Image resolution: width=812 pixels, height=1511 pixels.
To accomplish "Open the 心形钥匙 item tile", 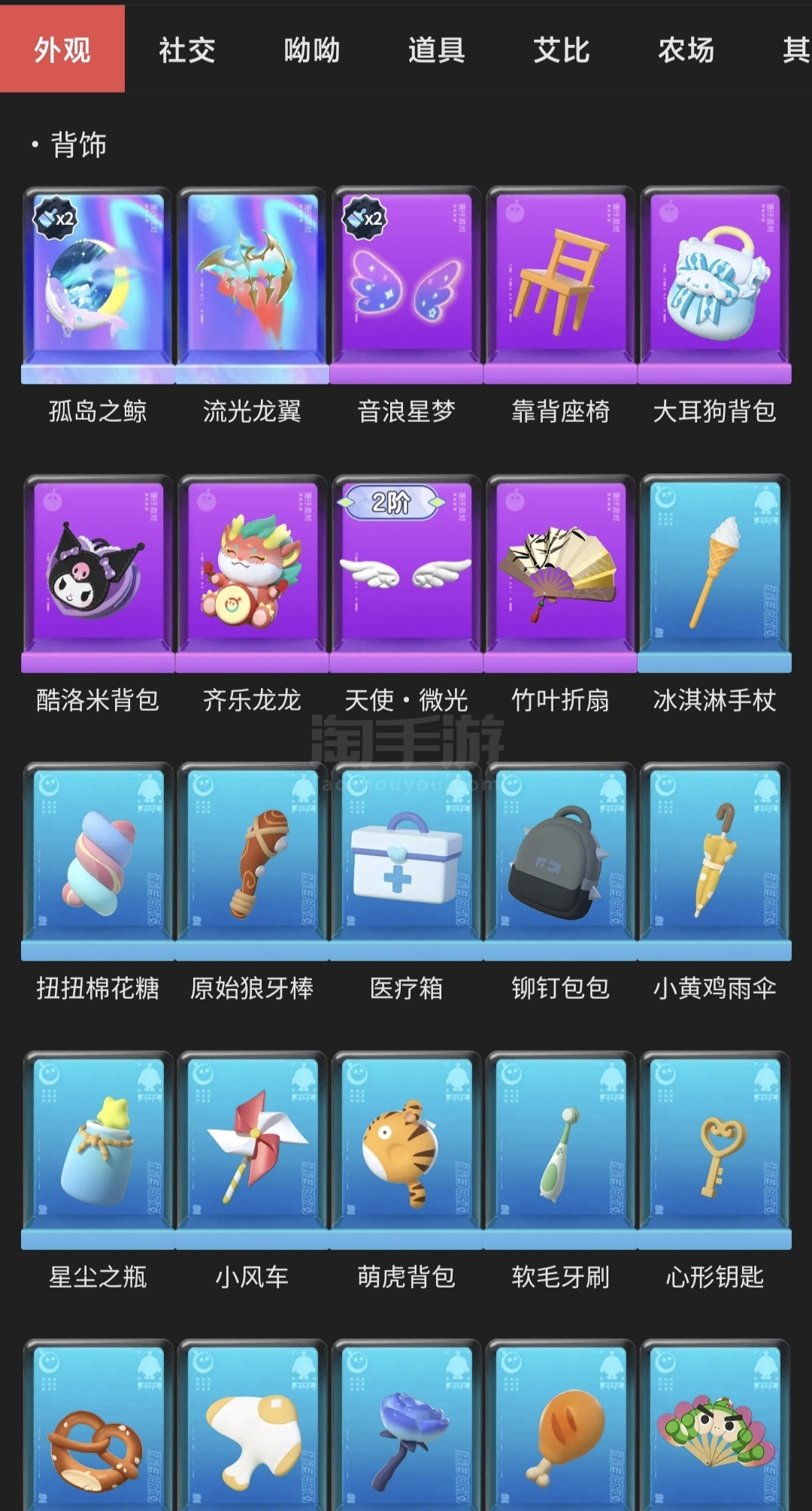I will coord(714,1149).
